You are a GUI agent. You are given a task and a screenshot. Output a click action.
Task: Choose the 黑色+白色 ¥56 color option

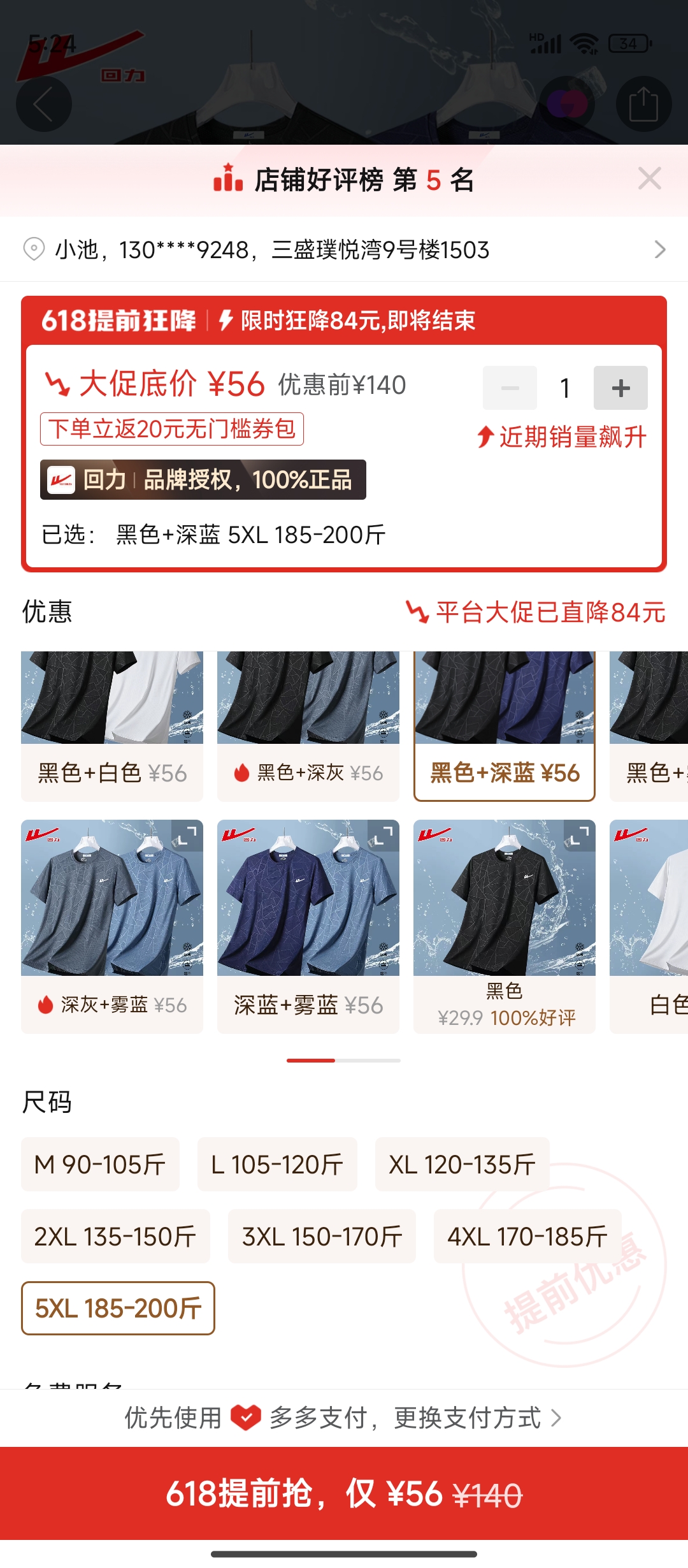(x=112, y=725)
